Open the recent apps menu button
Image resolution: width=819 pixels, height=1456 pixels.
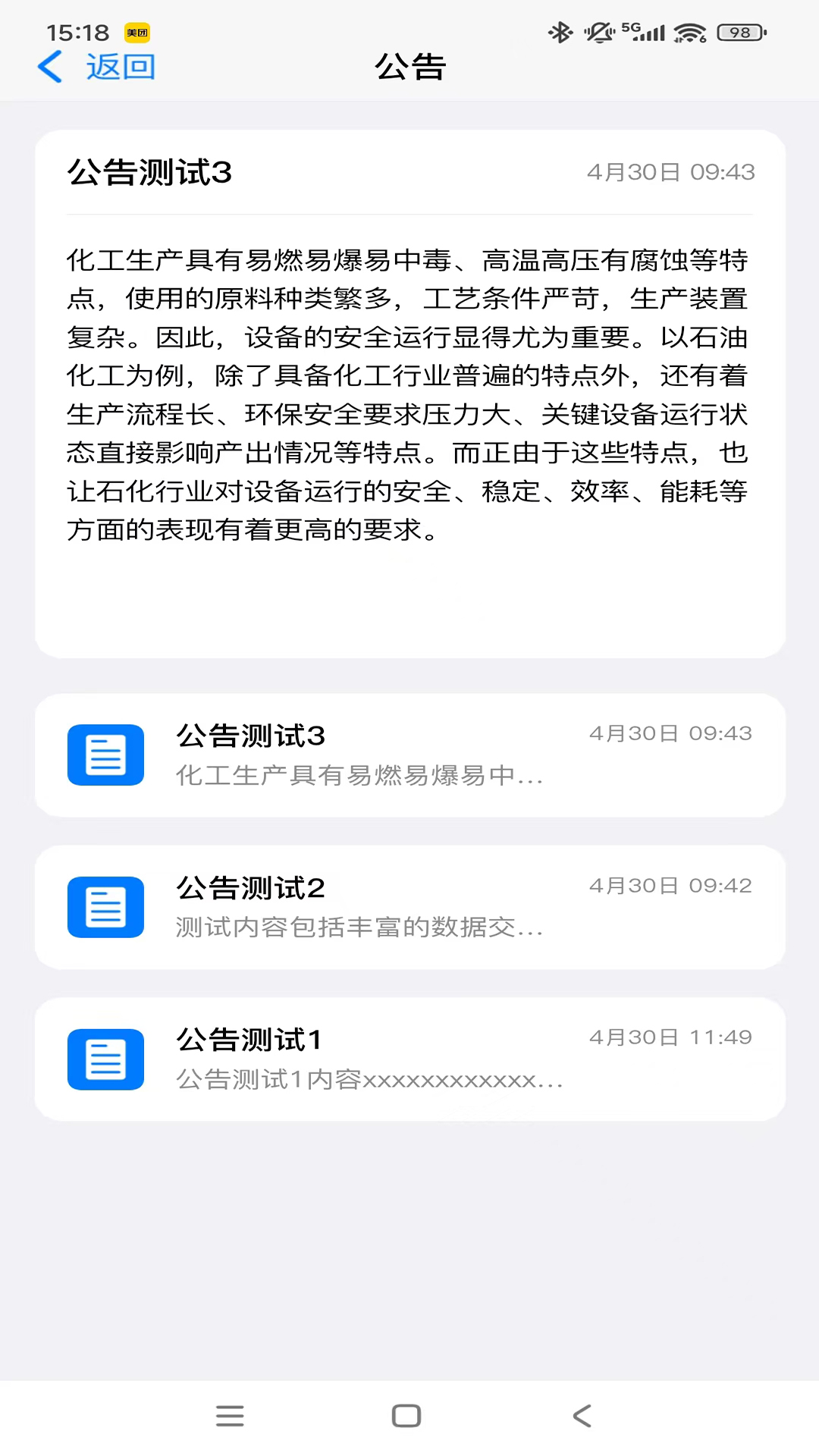pos(230,1415)
